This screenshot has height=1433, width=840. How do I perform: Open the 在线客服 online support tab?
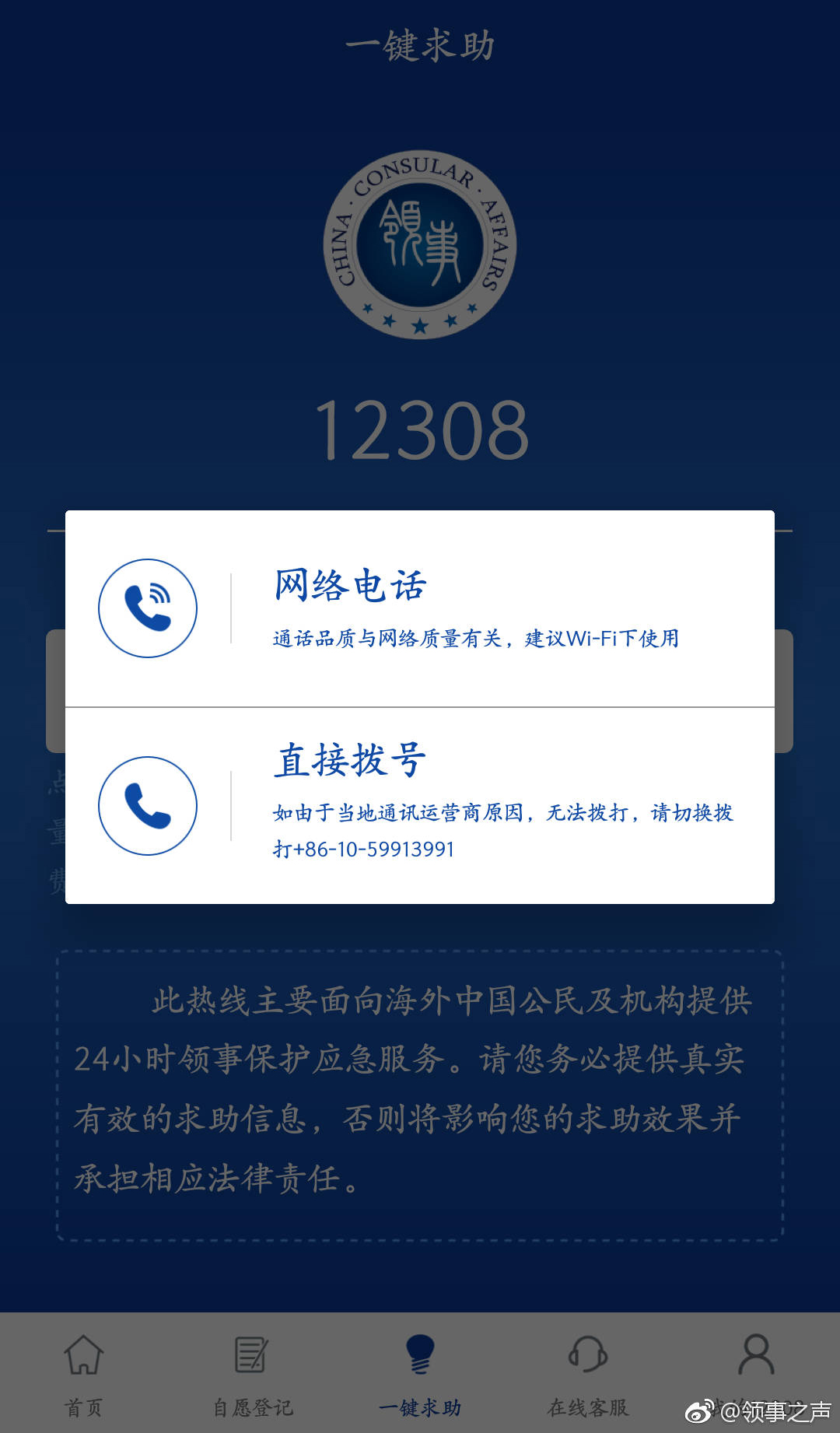[x=588, y=1373]
